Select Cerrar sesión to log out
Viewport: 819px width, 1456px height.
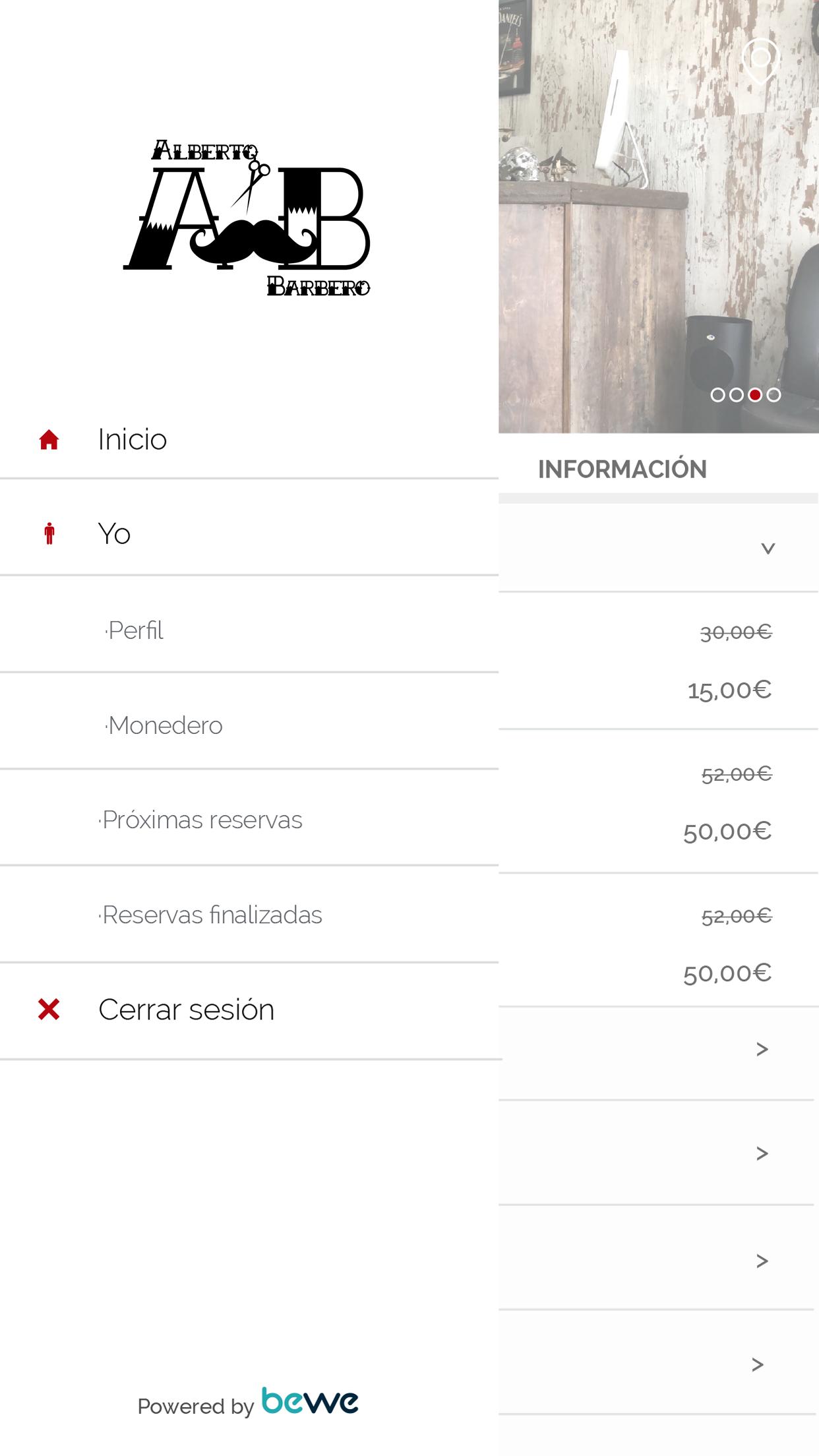point(186,1010)
